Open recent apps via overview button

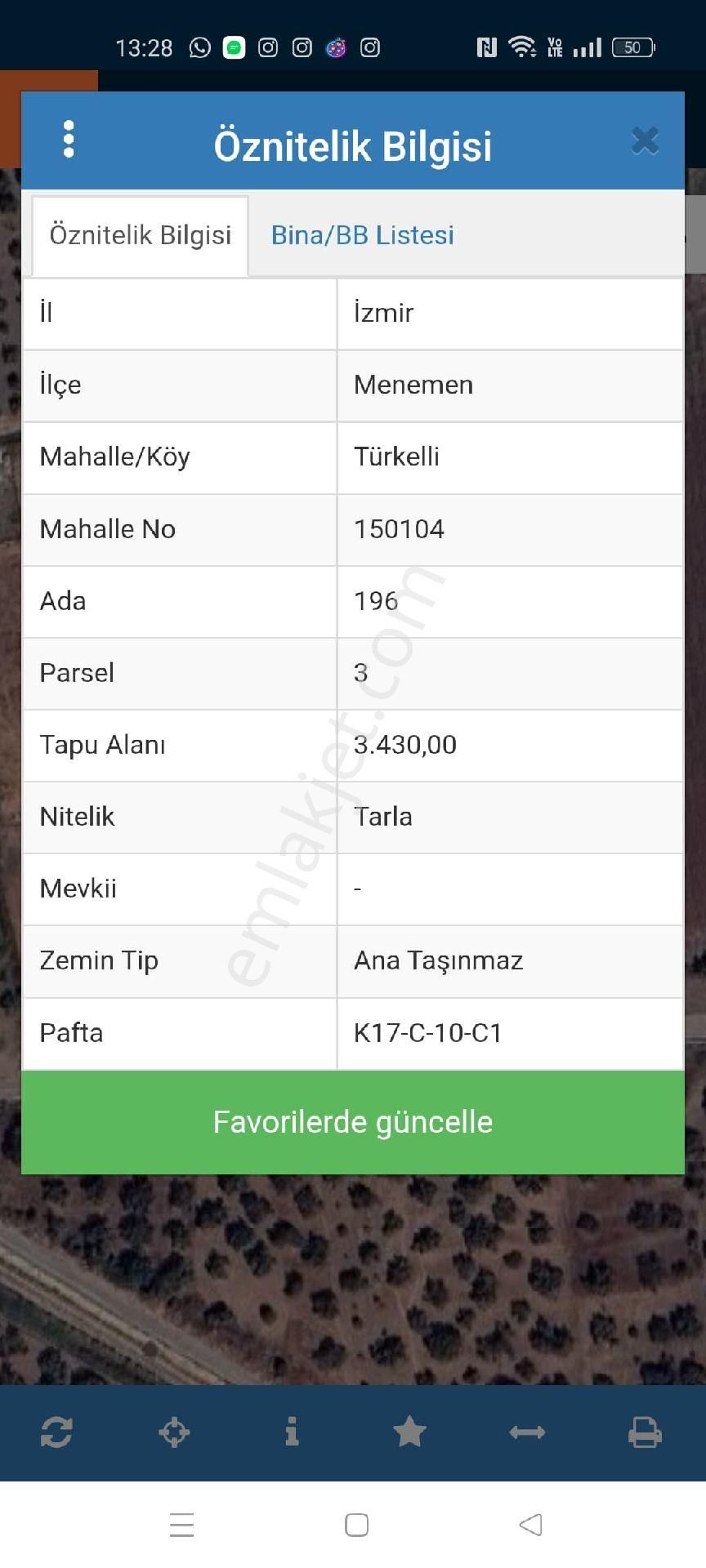click(181, 1525)
